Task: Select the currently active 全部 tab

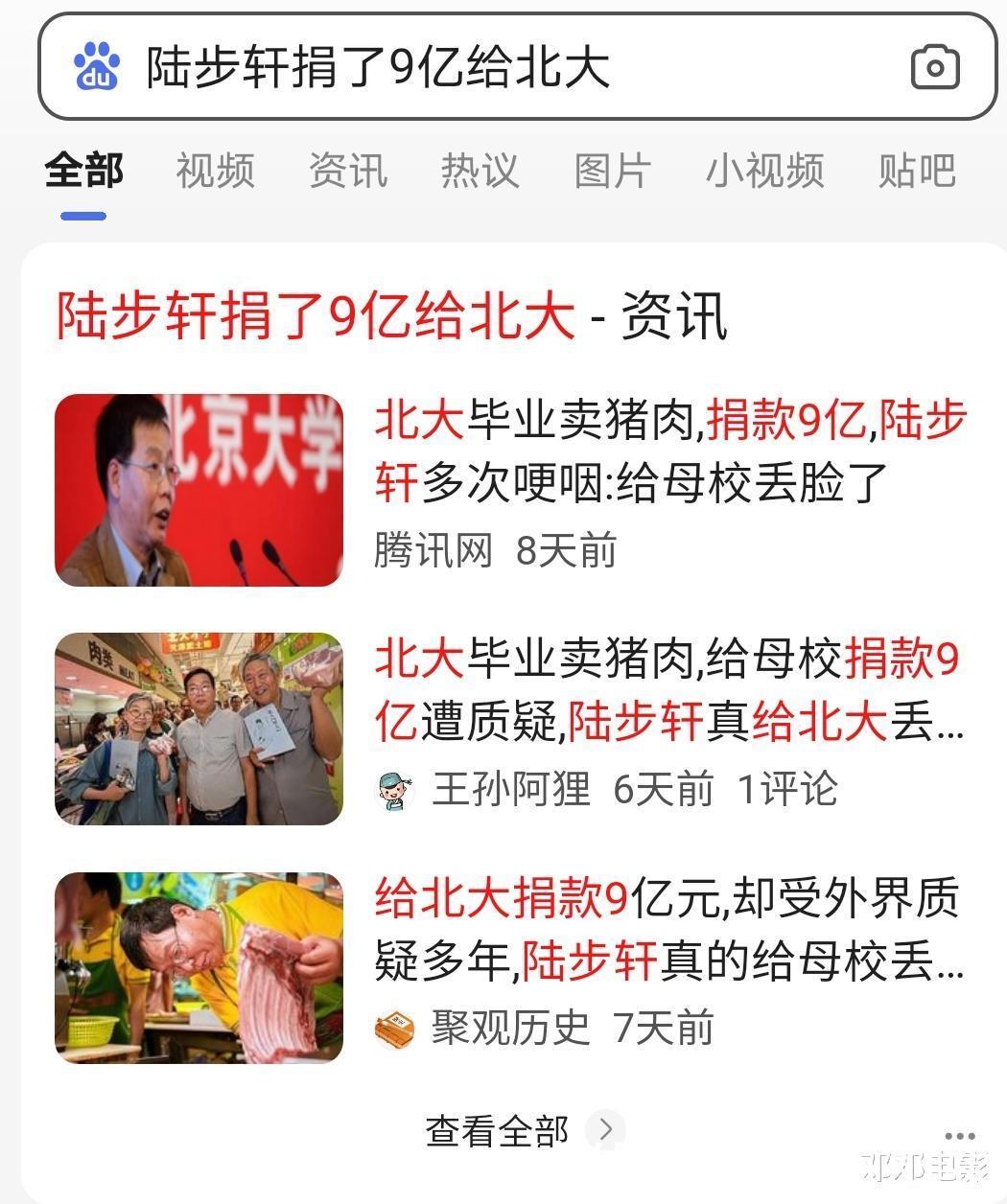Action: pyautogui.click(x=84, y=173)
